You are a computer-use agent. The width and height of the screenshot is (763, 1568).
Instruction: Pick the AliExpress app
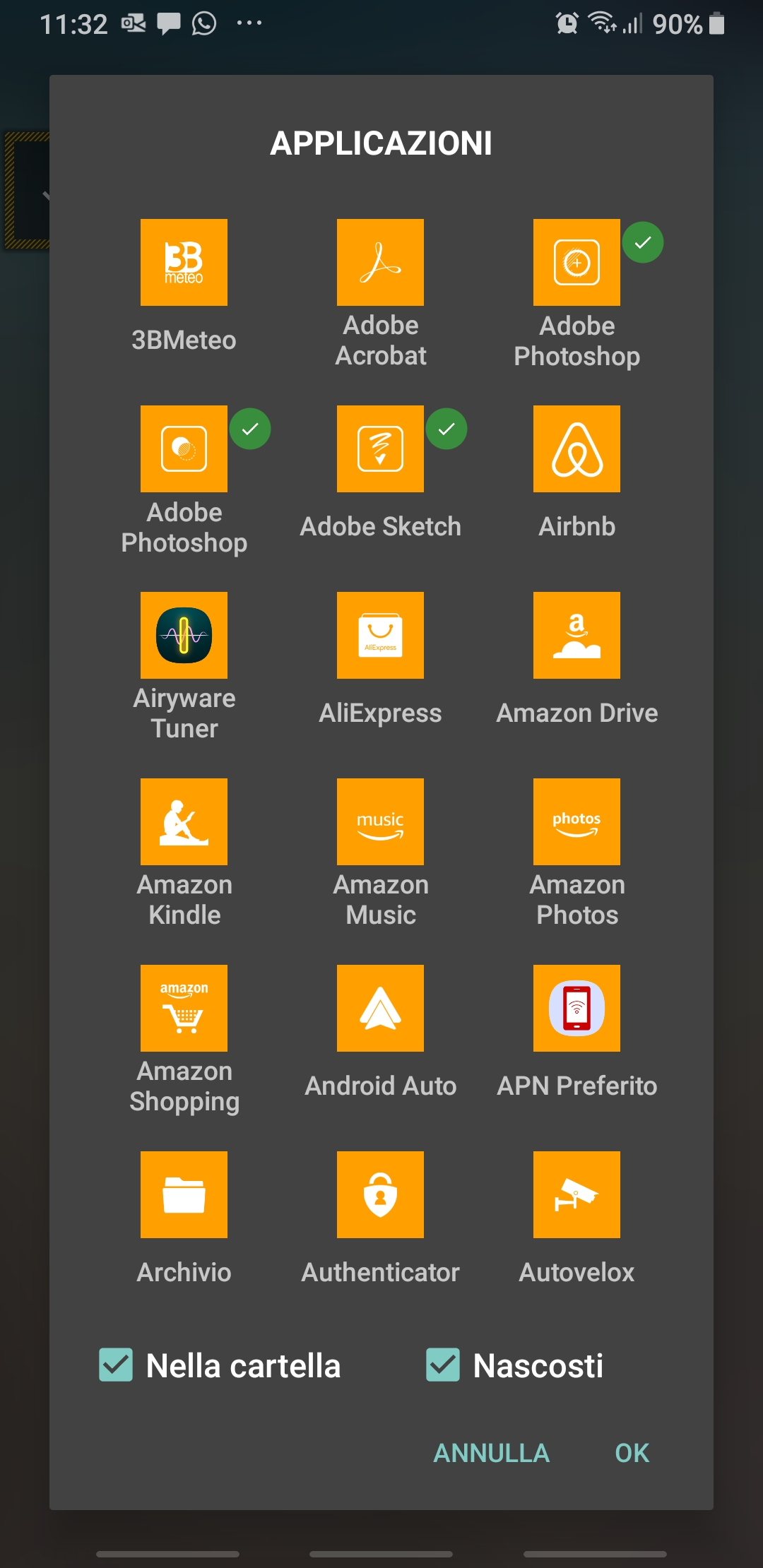[x=380, y=636]
